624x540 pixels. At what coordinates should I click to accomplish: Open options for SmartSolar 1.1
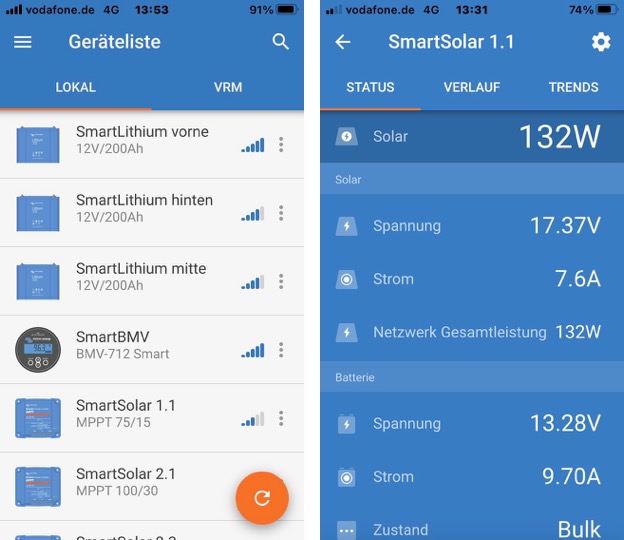tap(281, 418)
